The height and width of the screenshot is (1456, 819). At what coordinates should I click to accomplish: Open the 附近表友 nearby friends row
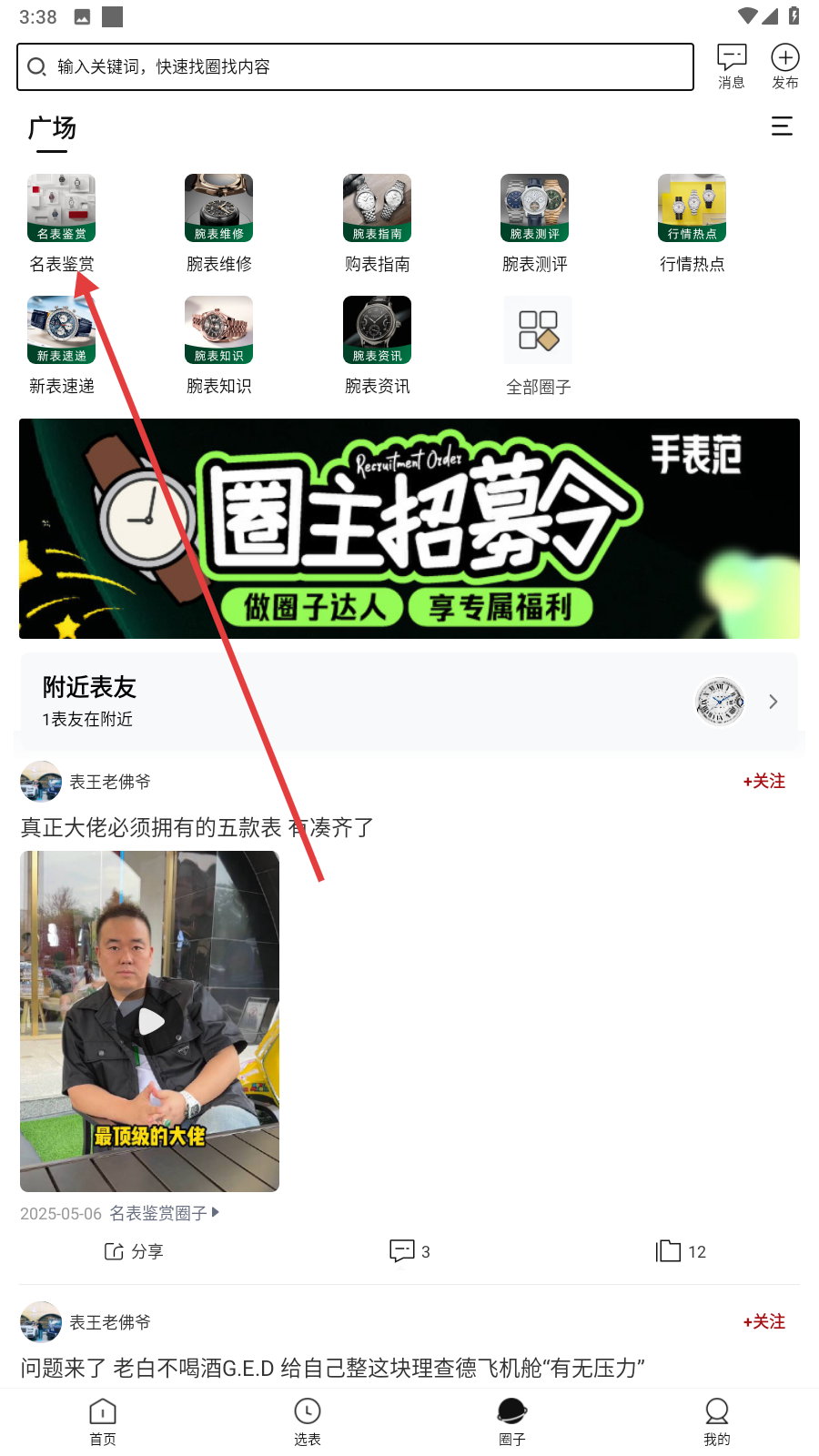coord(409,702)
